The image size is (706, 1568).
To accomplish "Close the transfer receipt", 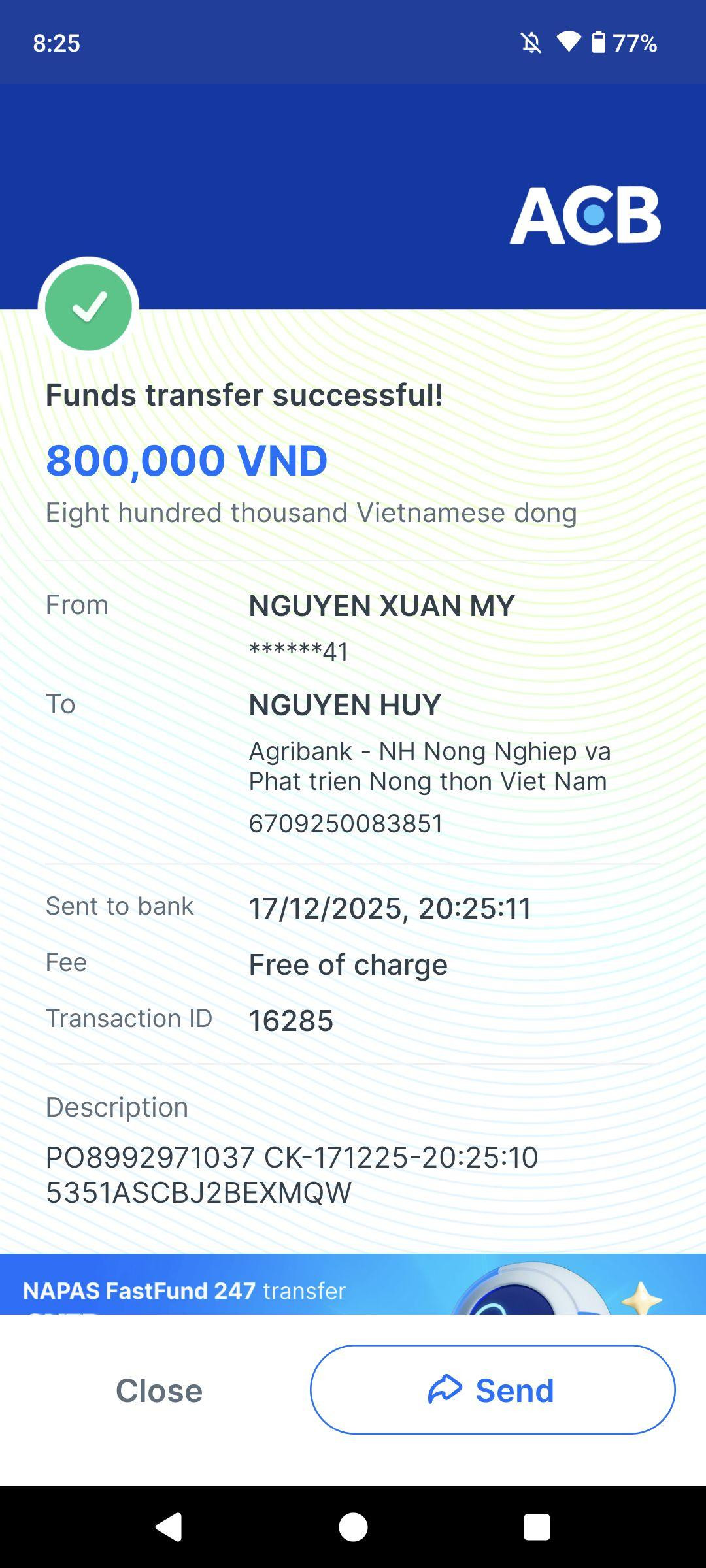I will click(x=159, y=1390).
